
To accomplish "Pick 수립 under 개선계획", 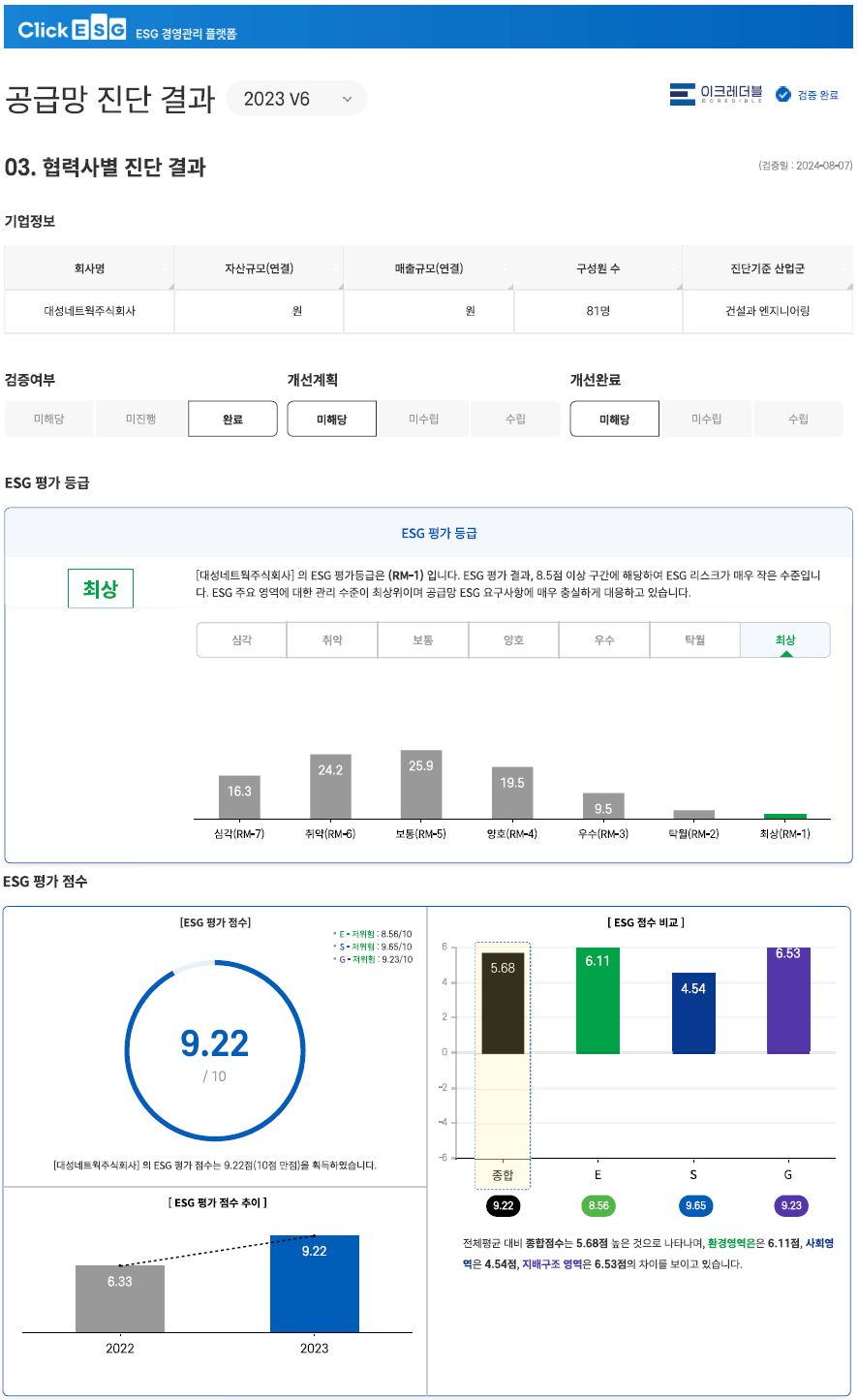I will coord(515,419).
